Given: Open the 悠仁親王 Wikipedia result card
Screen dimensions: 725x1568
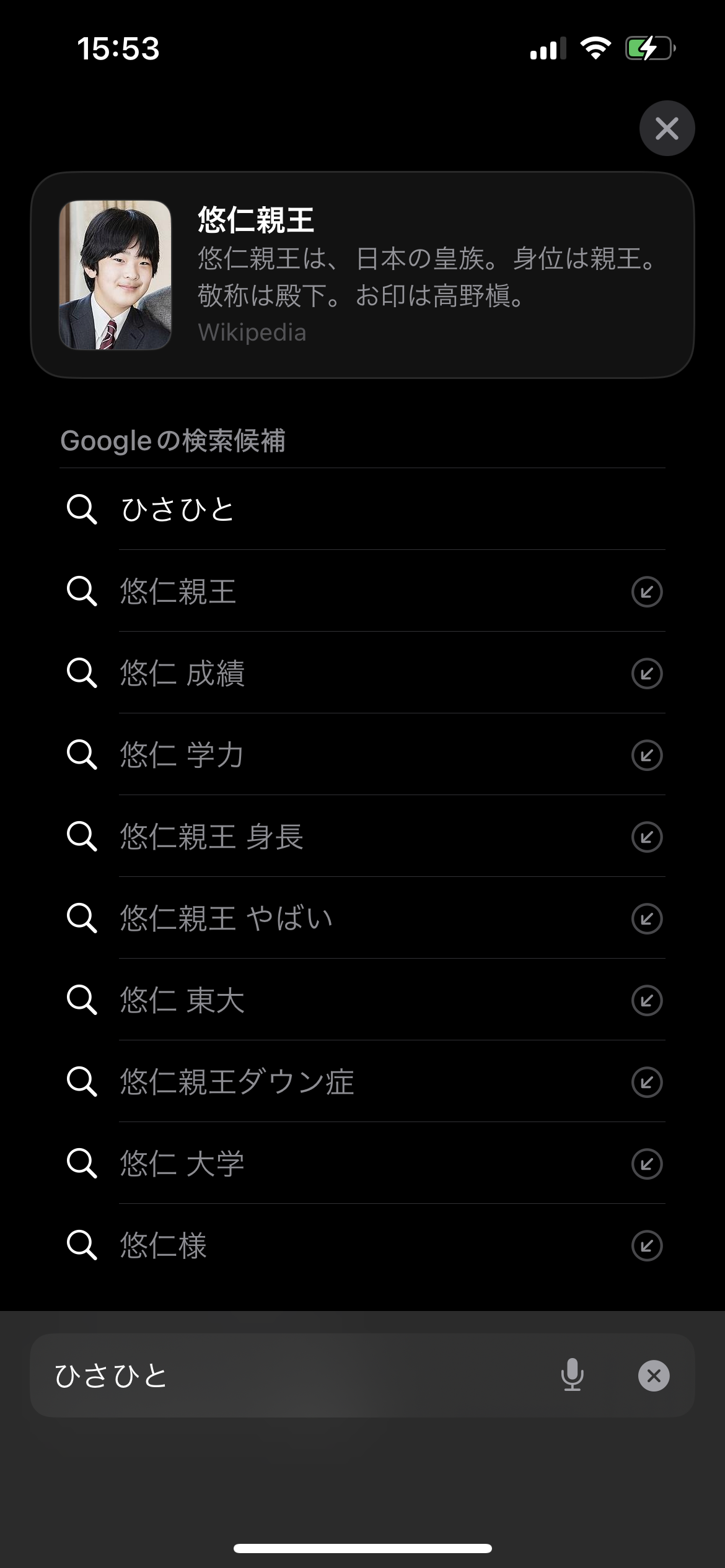Looking at the screenshot, I should 362,275.
